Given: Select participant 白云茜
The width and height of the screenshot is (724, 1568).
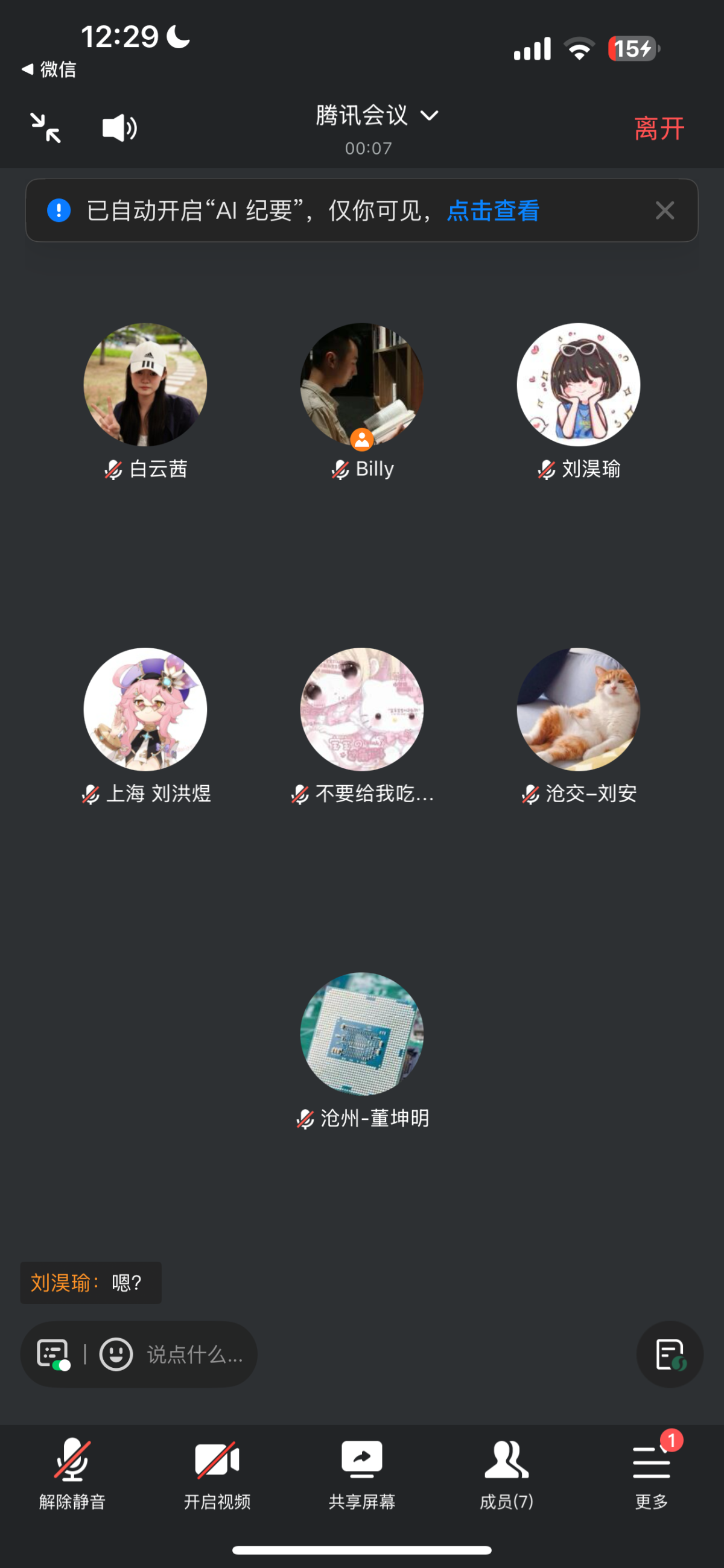Looking at the screenshot, I should coord(145,385).
